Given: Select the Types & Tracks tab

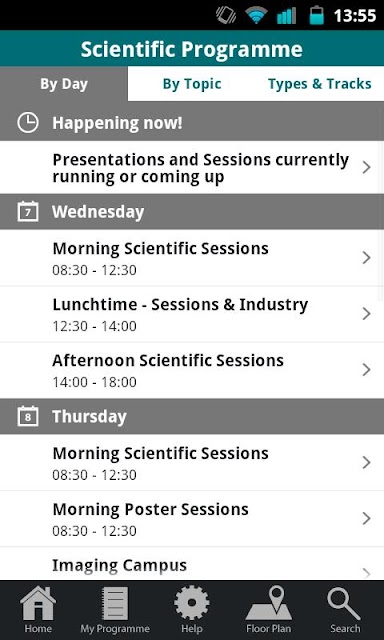Looking at the screenshot, I should point(320,84).
